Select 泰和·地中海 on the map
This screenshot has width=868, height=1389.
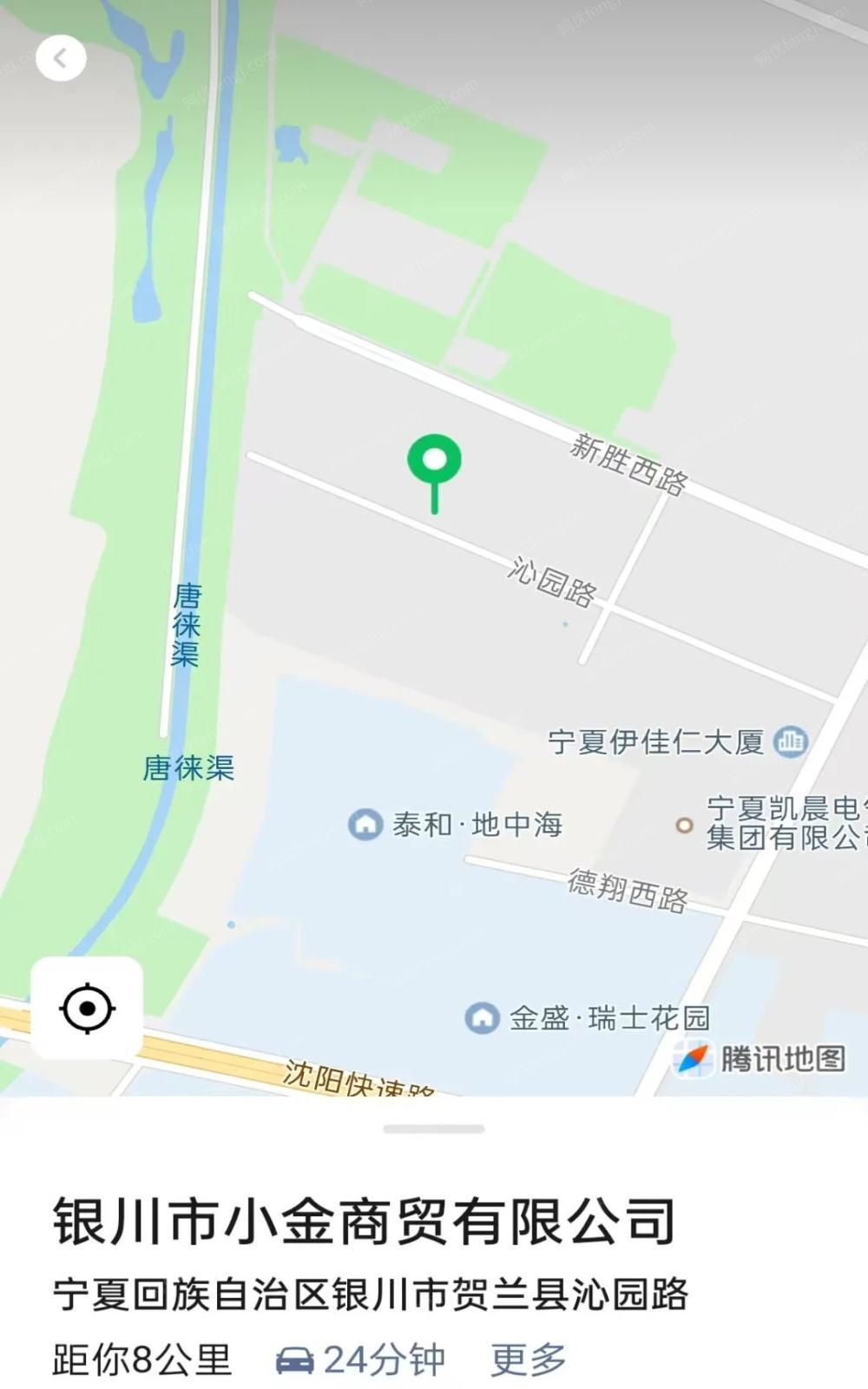pyautogui.click(x=456, y=824)
